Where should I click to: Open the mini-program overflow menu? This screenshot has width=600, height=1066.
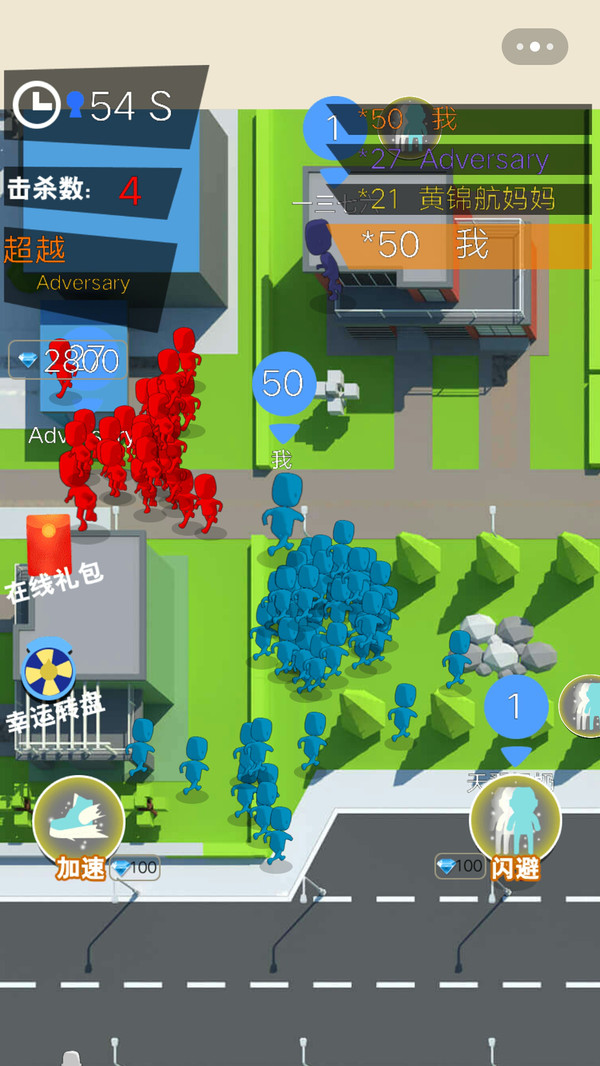coord(534,46)
